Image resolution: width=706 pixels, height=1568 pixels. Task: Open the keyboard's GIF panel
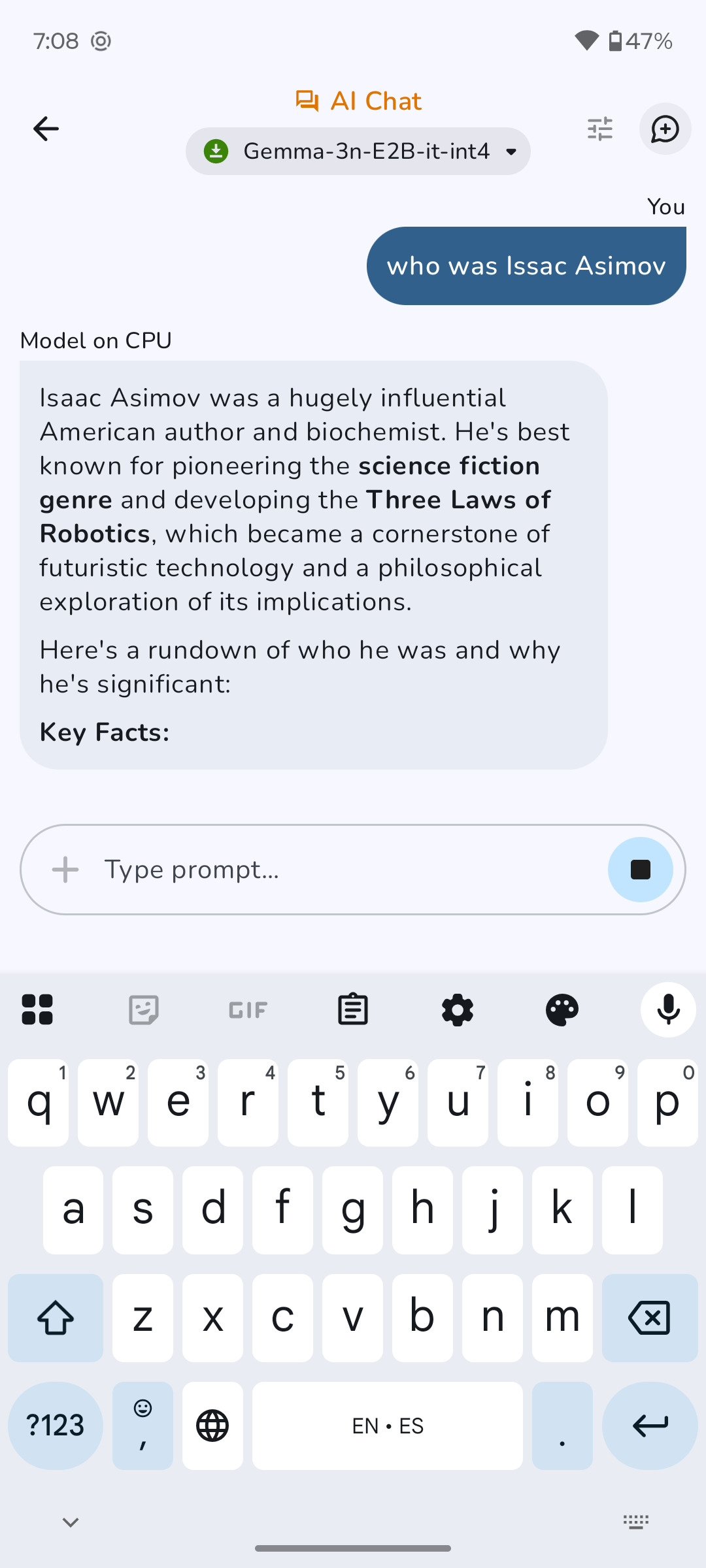pos(248,1010)
